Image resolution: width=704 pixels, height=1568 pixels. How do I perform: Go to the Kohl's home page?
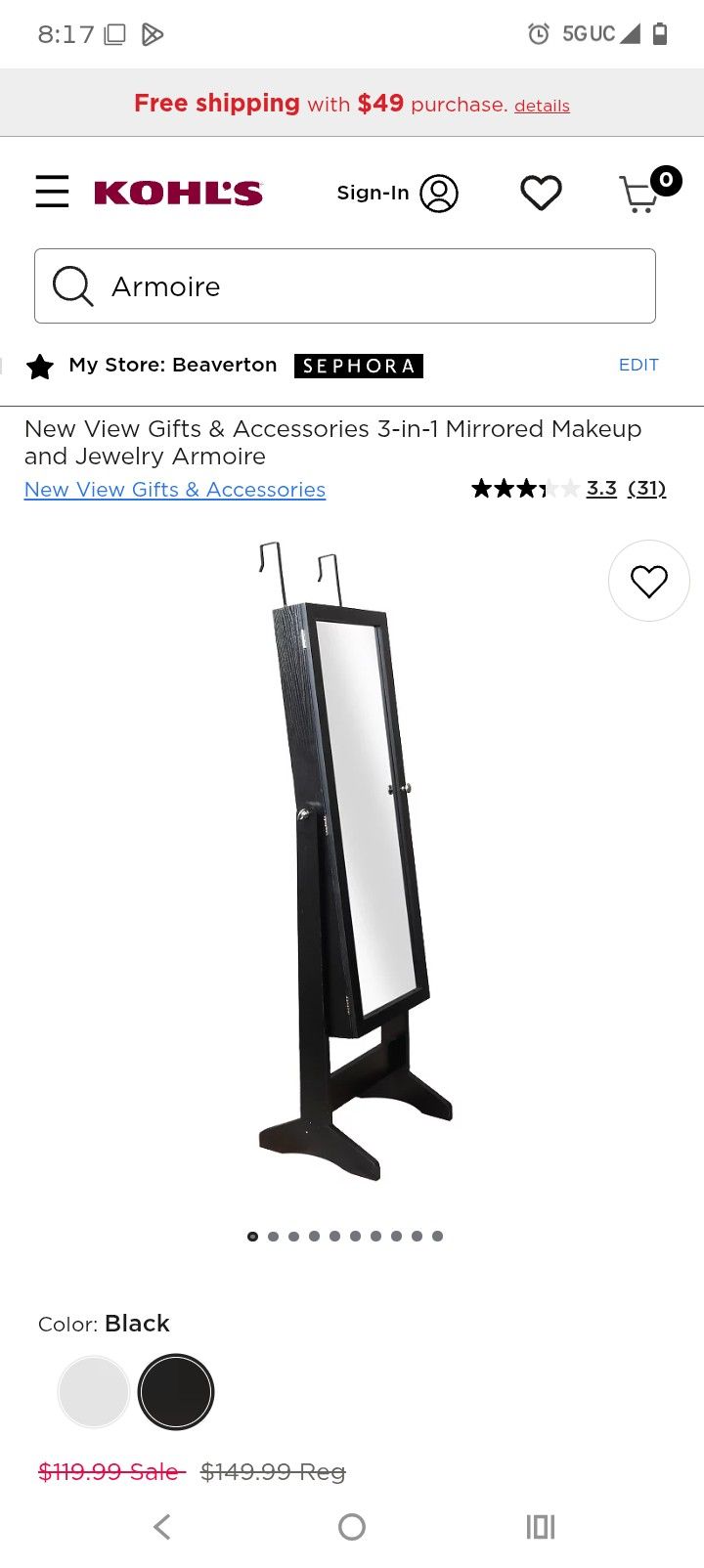coord(178,193)
